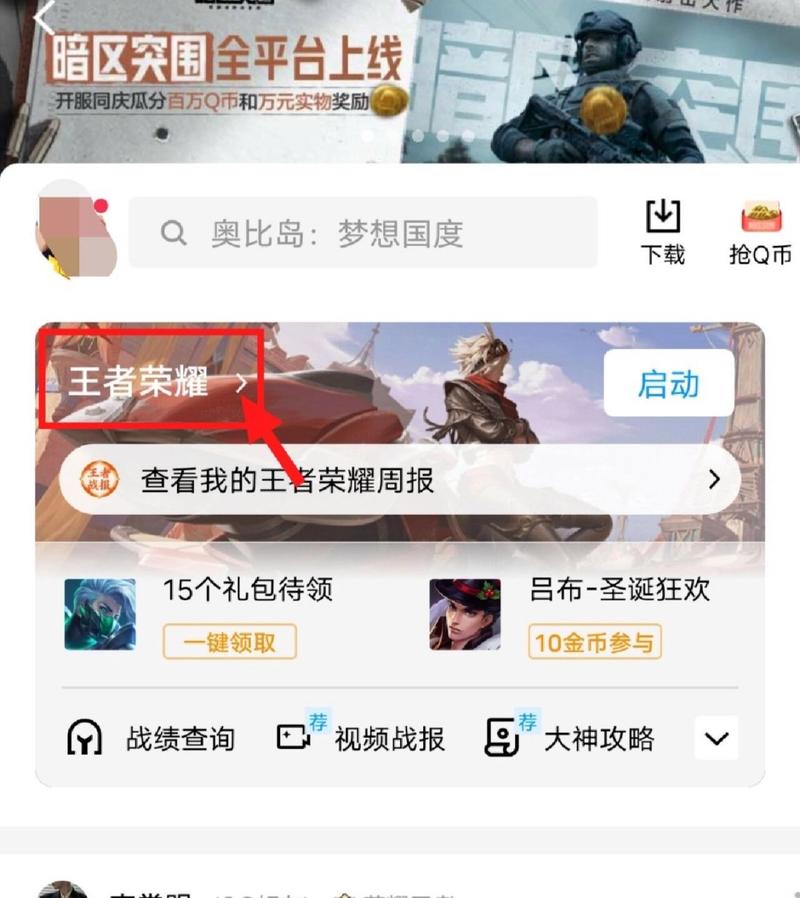Viewport: 800px width, 898px height.
Task: Open 视频战报 video reports
Action: (x=362, y=739)
